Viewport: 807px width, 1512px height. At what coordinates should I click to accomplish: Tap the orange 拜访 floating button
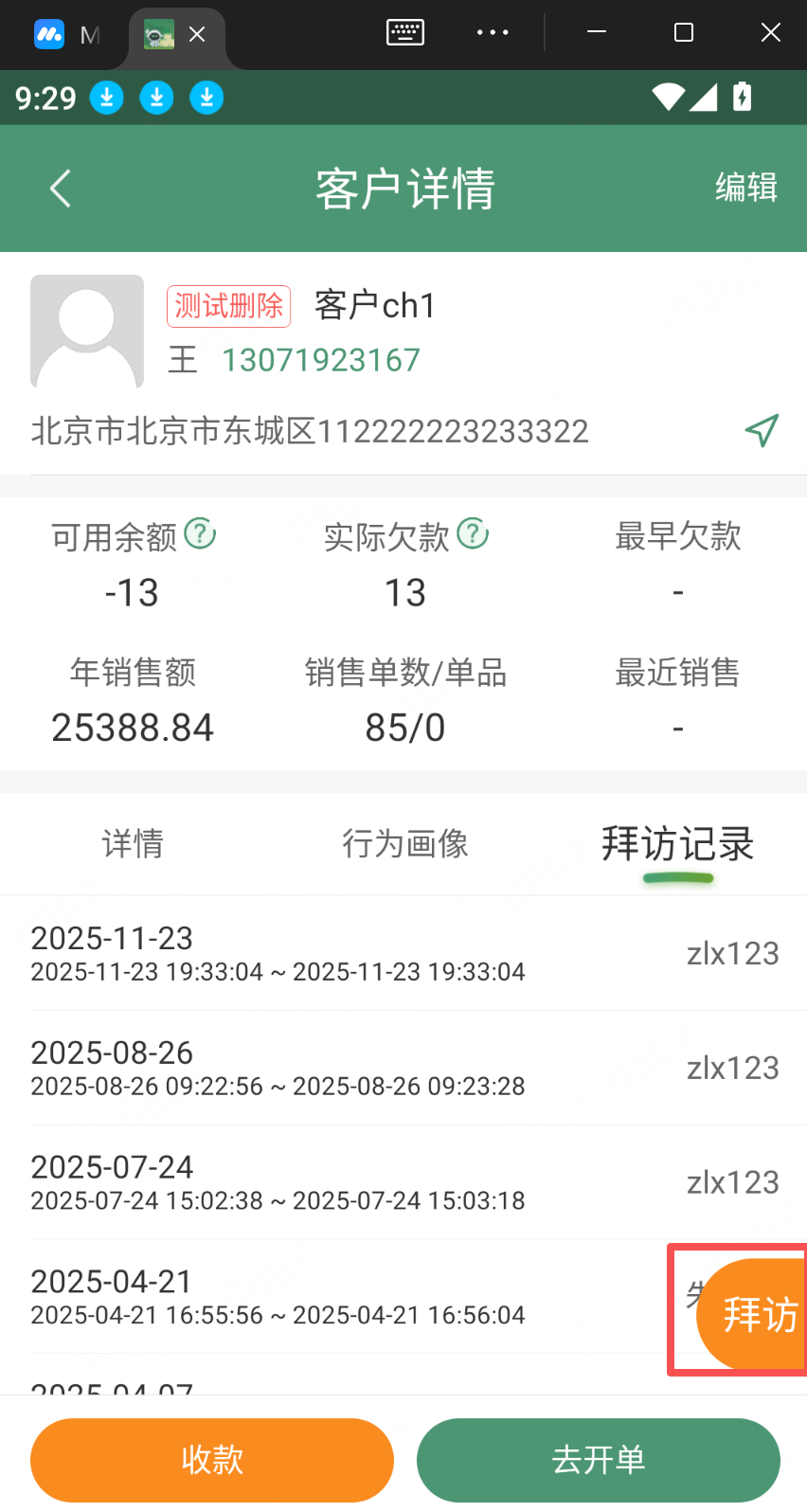[x=755, y=1314]
